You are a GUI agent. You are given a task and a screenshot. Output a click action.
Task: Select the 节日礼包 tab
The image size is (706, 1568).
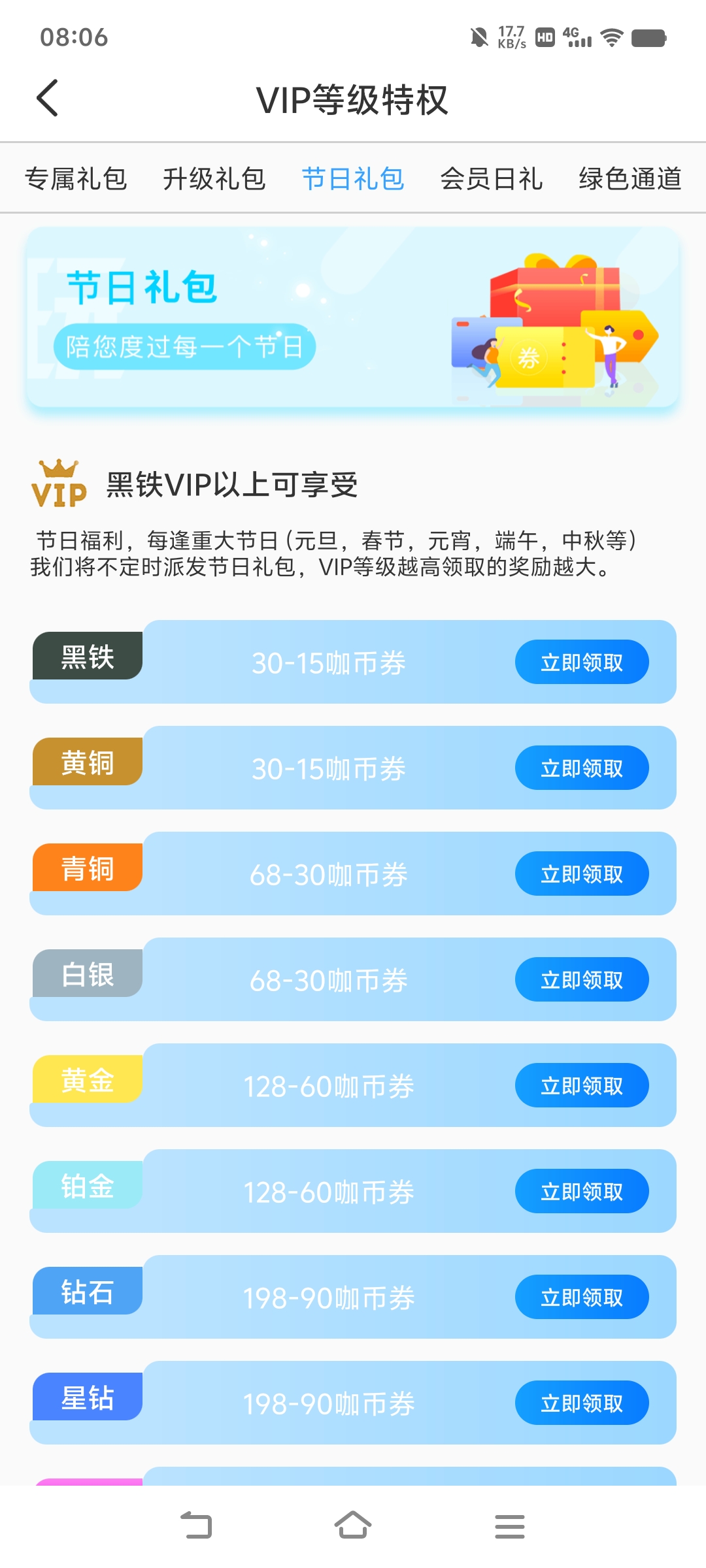pos(353,178)
